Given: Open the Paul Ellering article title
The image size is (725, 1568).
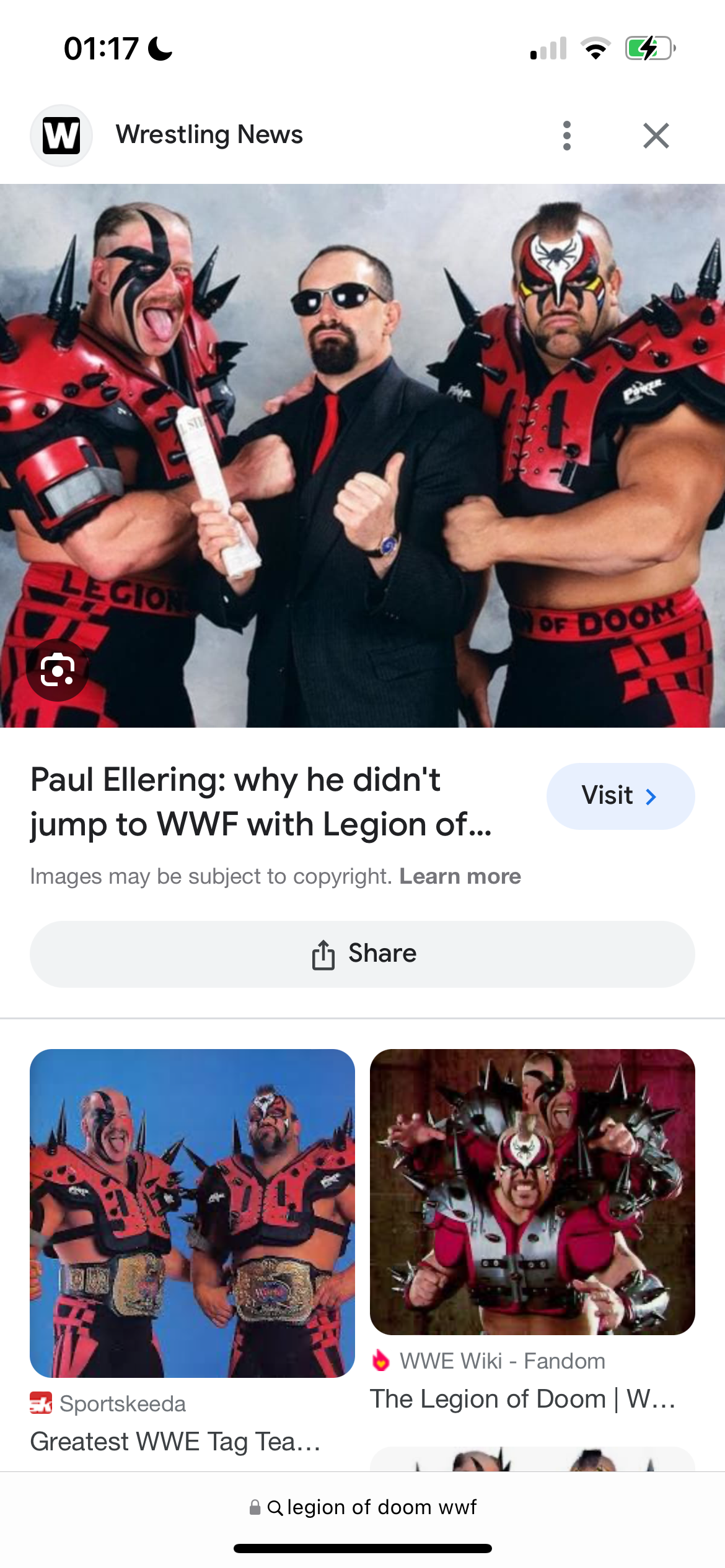Looking at the screenshot, I should [x=261, y=802].
